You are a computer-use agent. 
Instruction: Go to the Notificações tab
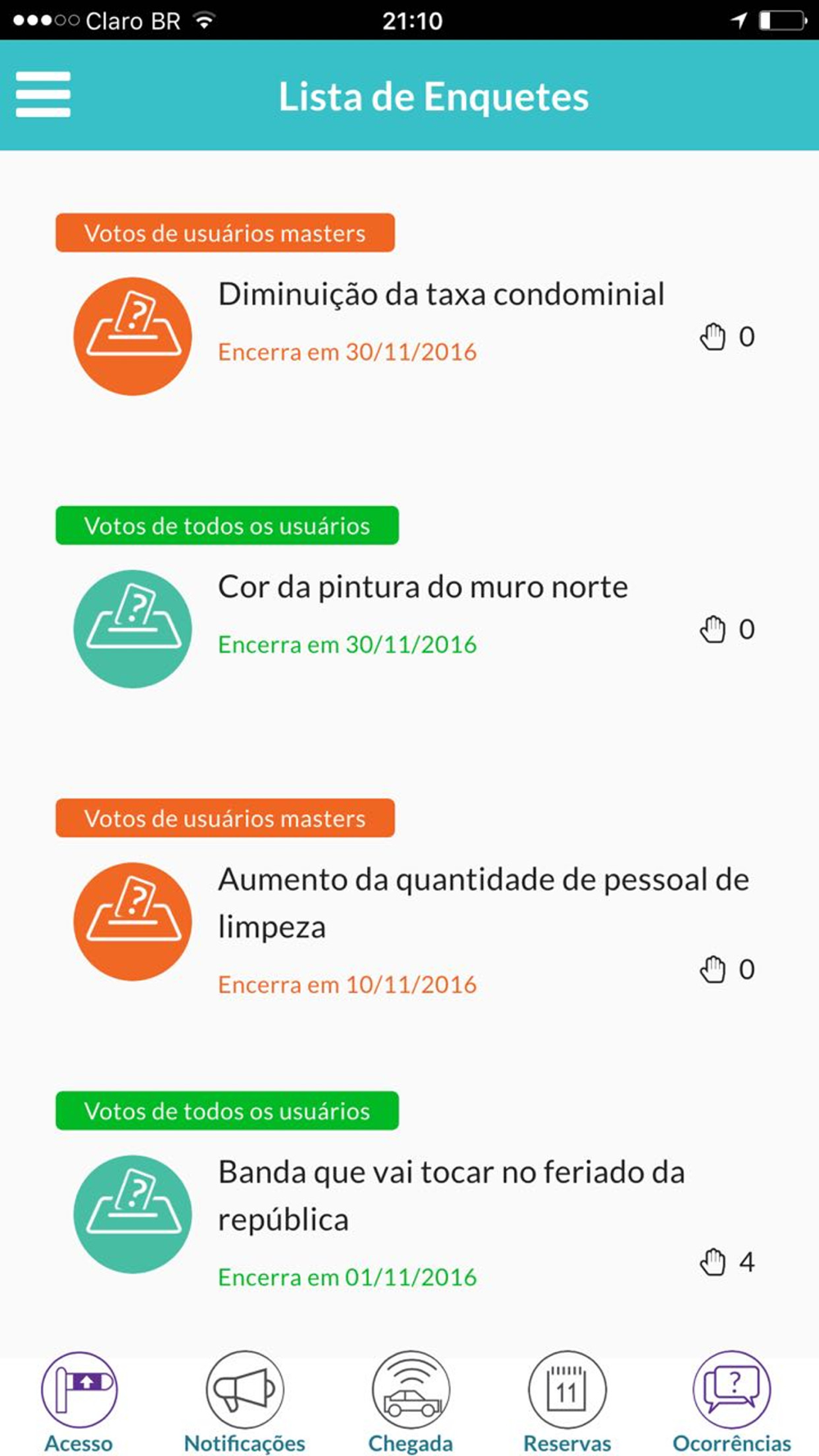coord(245,1403)
